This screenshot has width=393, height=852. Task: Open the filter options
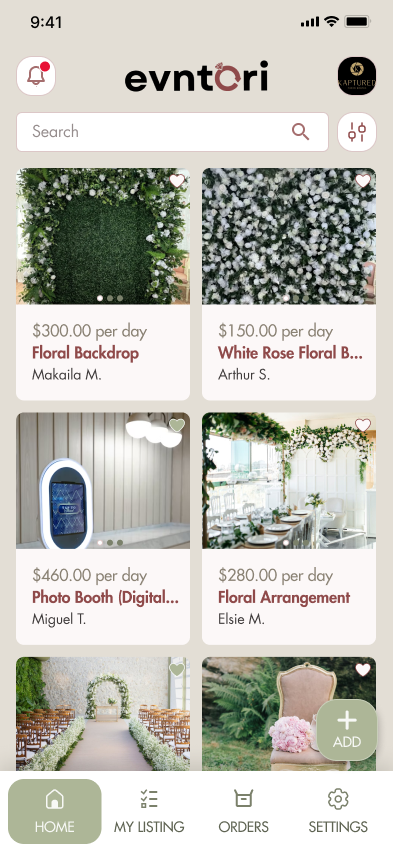point(357,132)
